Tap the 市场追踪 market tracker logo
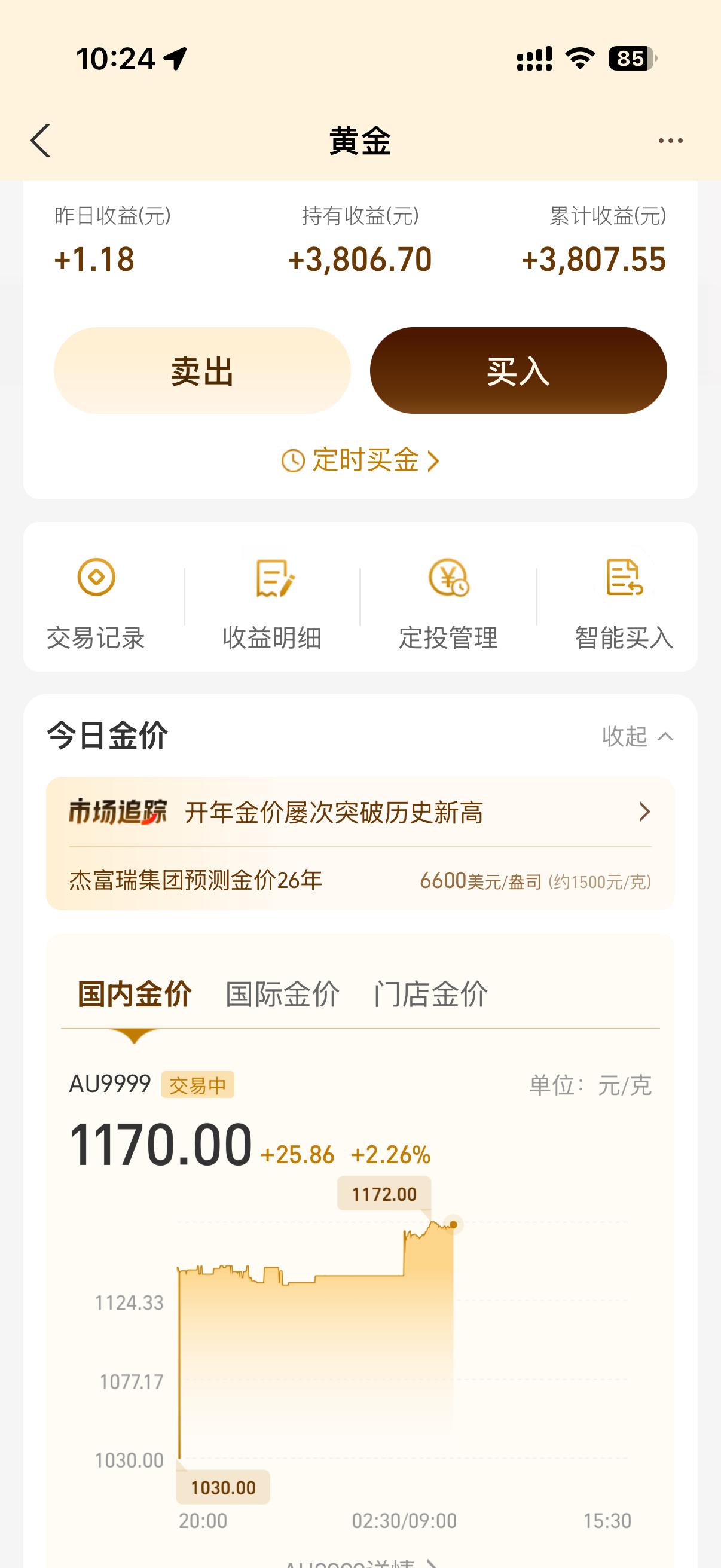The image size is (721, 1568). pos(117,814)
